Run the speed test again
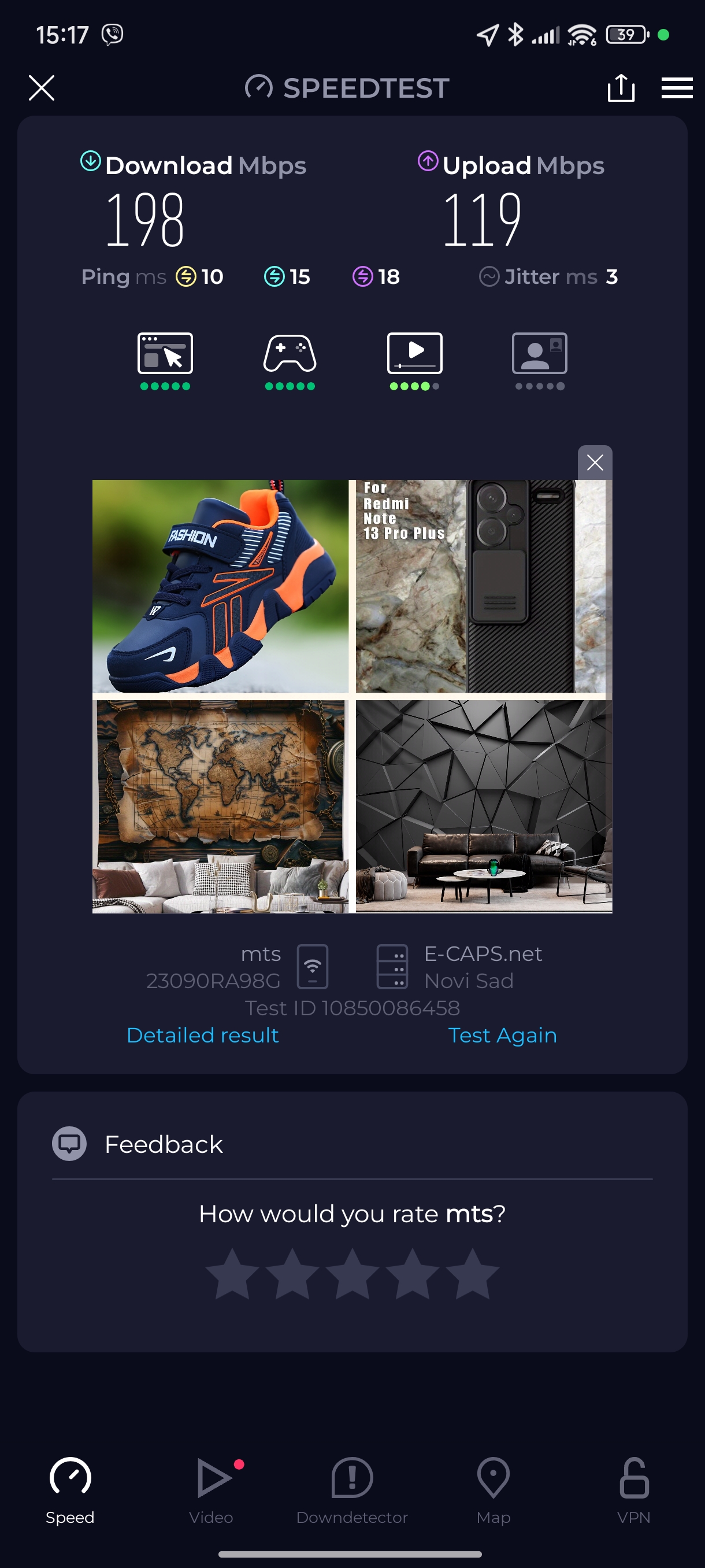The width and height of the screenshot is (705, 1568). 502,1035
